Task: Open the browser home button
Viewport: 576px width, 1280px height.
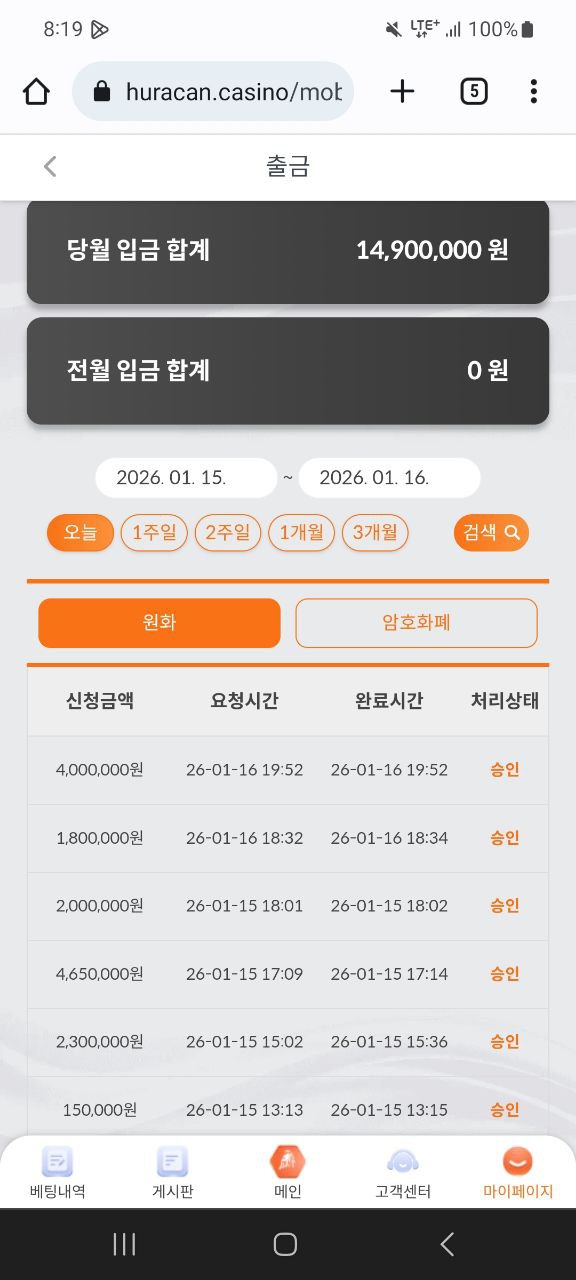Action: [36, 92]
